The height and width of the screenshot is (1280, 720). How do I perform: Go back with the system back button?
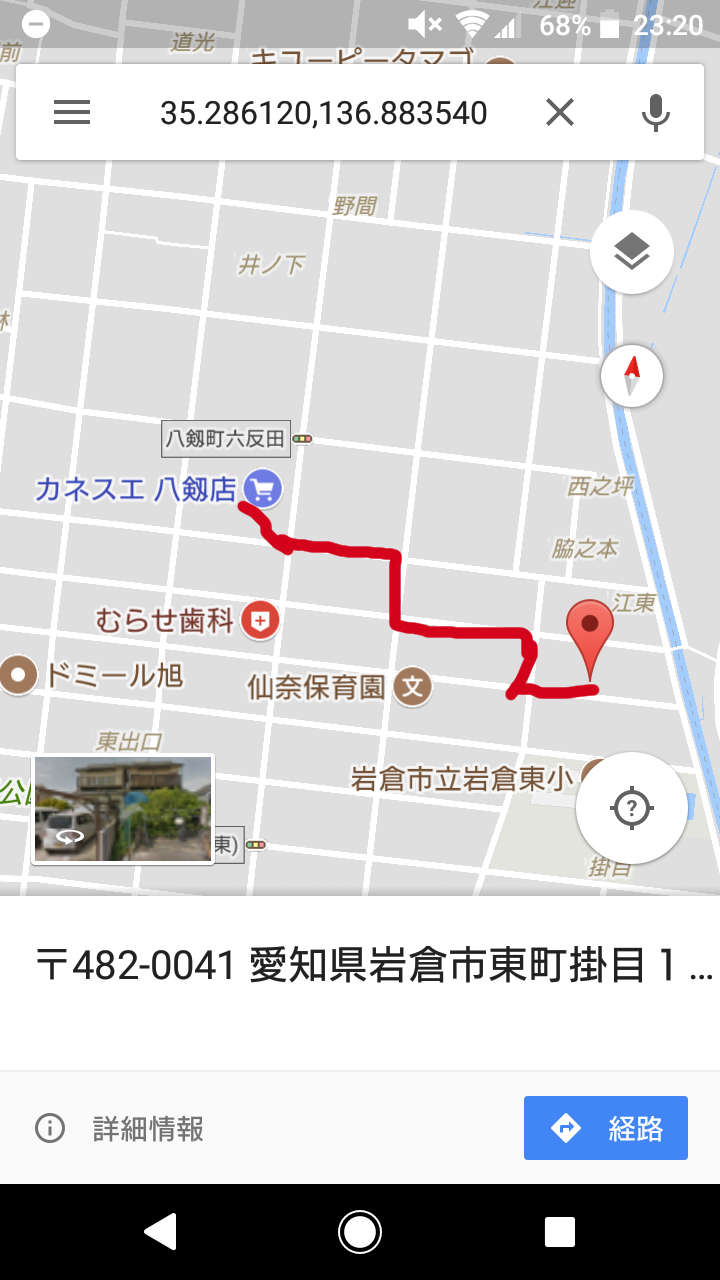tap(160, 1232)
